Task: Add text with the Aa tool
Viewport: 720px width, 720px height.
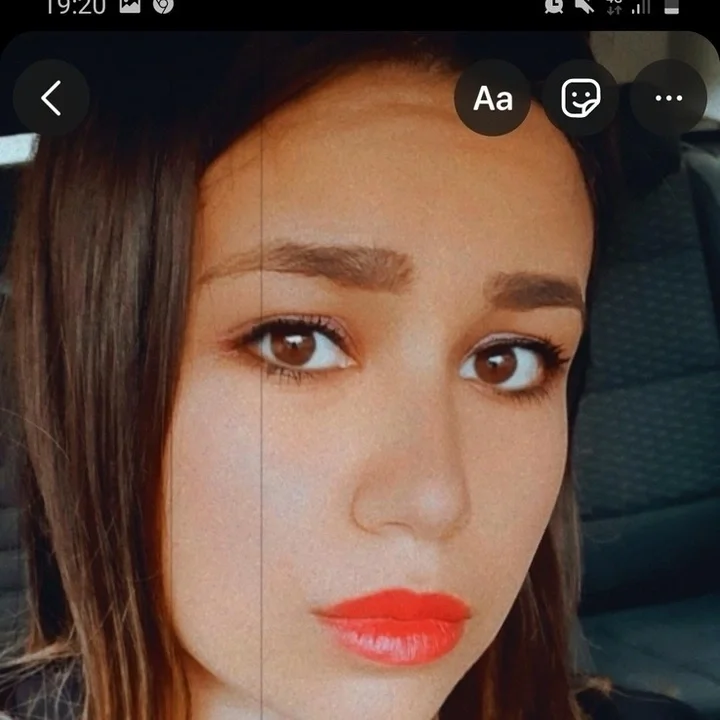Action: (x=493, y=98)
